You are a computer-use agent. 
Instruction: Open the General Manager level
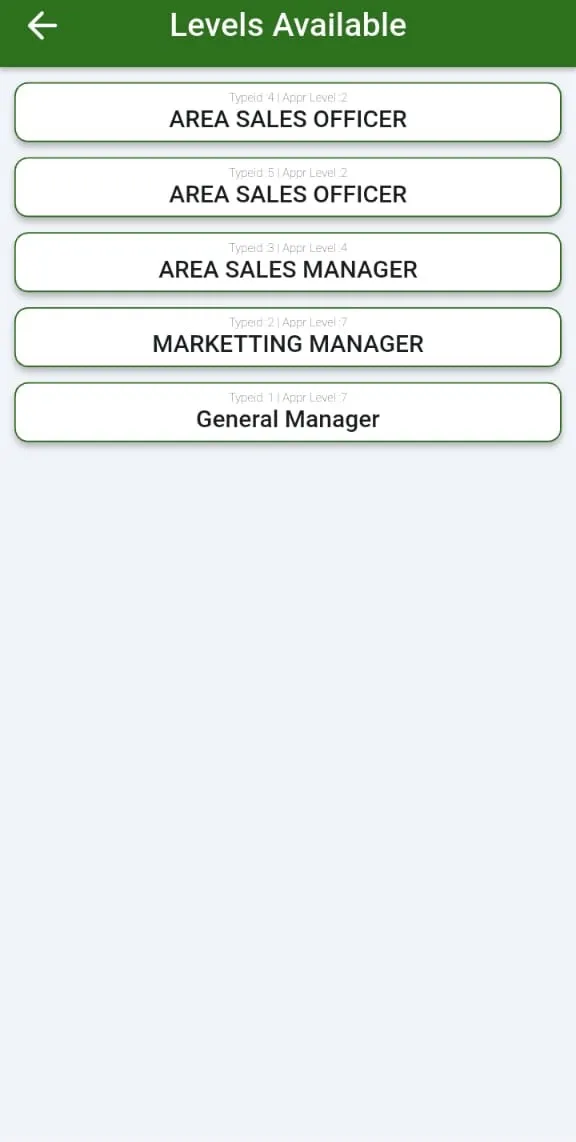click(x=288, y=412)
